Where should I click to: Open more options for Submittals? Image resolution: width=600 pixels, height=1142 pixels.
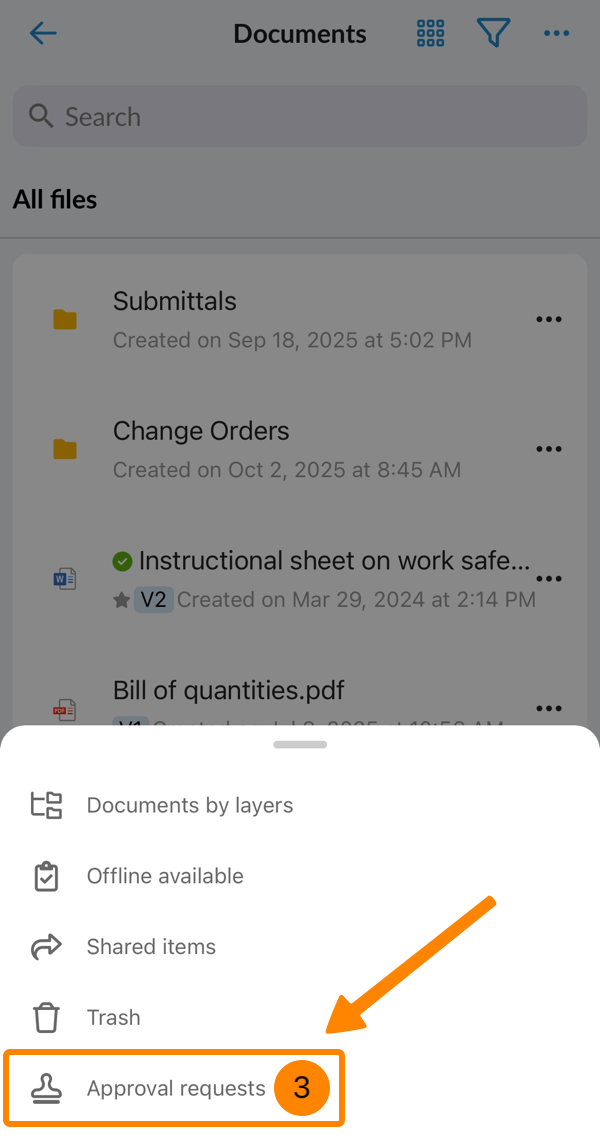click(x=548, y=319)
